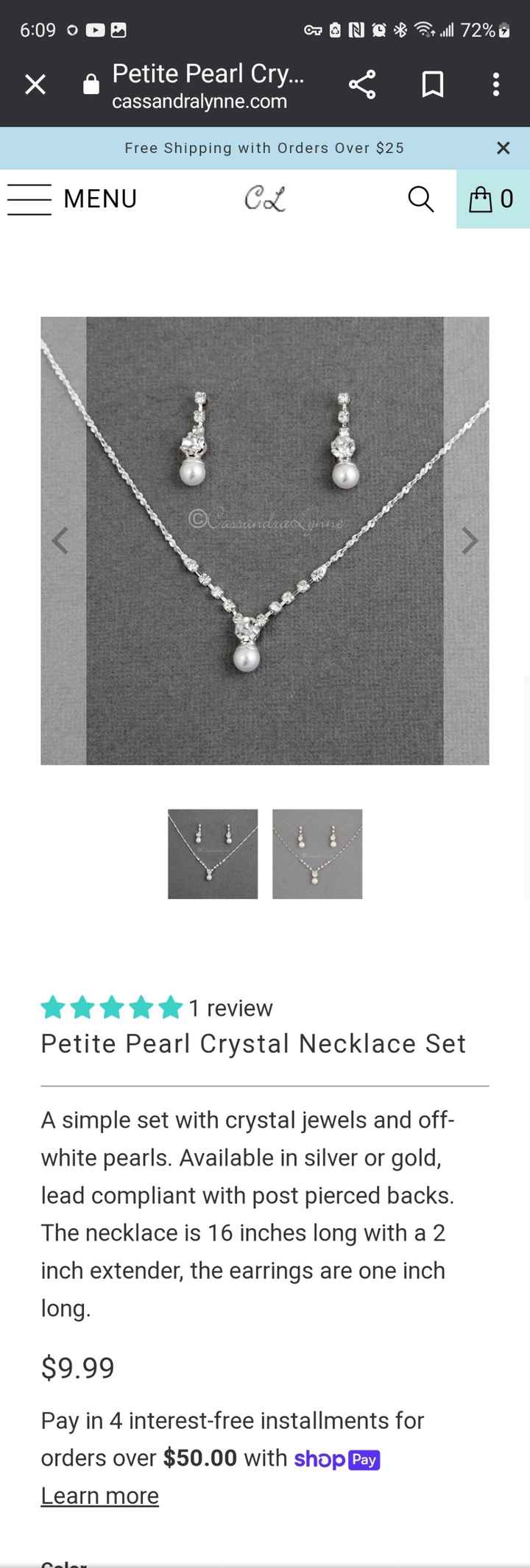The width and height of the screenshot is (530, 1568).
Task: Show the previous product image
Action: pyautogui.click(x=60, y=541)
